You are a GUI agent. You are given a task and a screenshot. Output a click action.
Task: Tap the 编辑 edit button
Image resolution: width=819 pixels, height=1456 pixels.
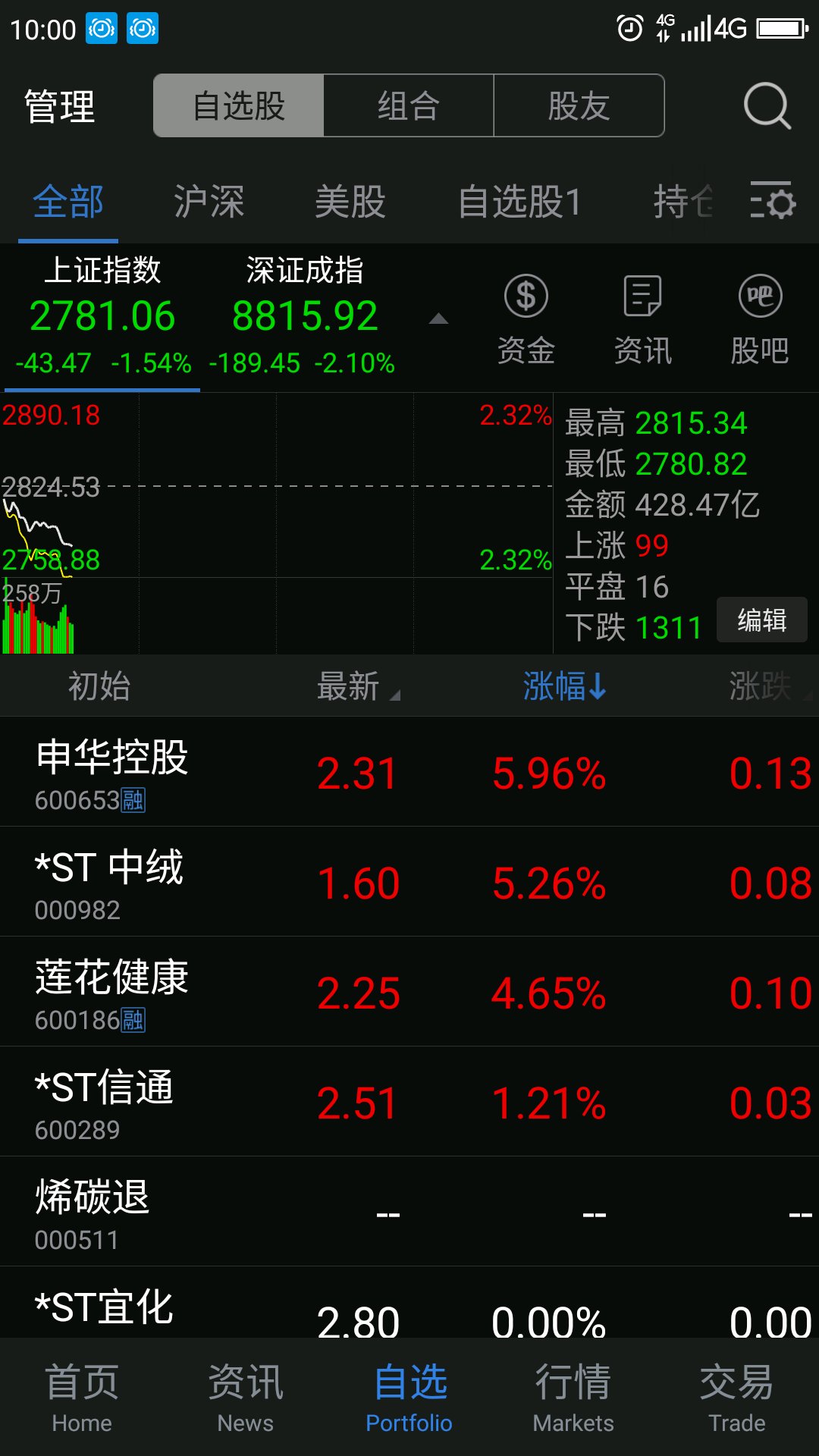[x=762, y=620]
